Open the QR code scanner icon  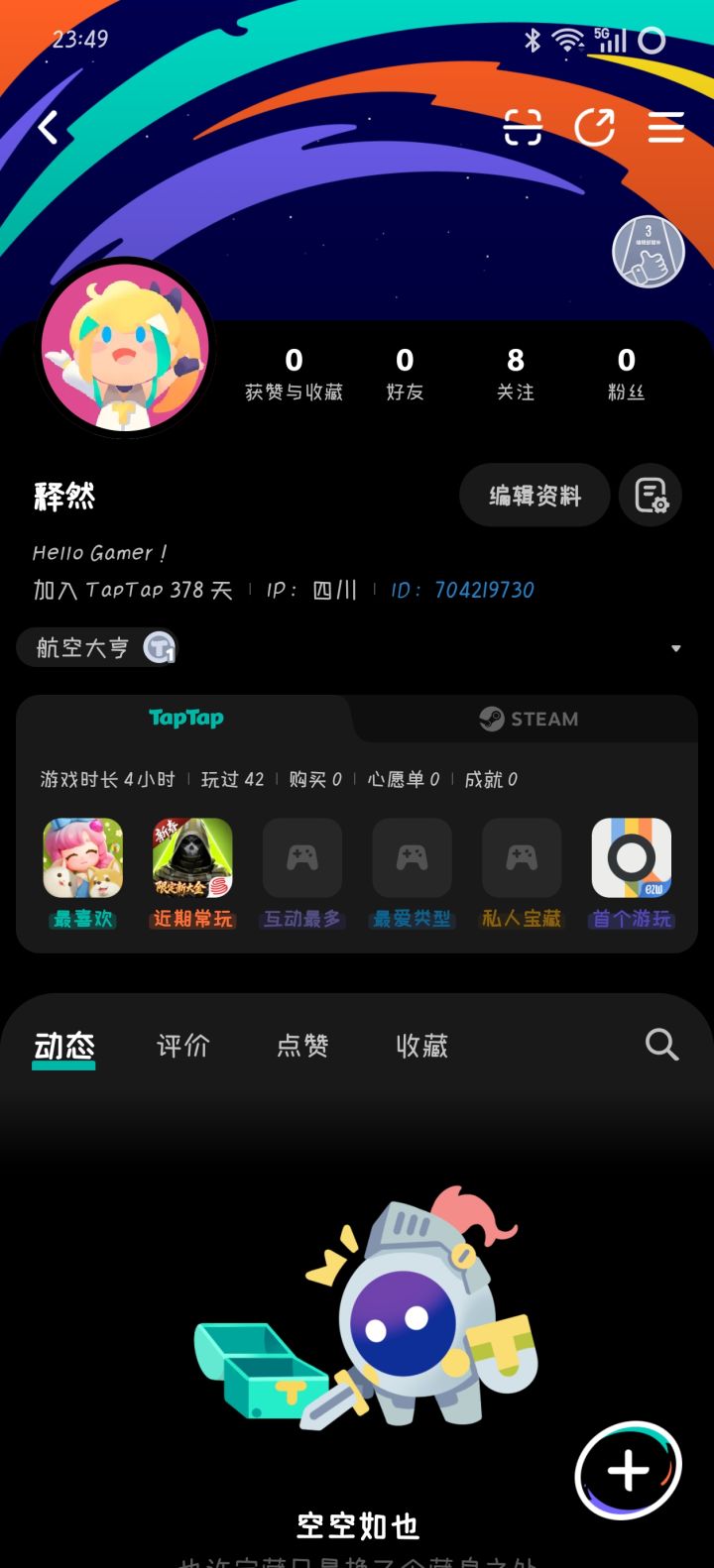click(x=523, y=129)
